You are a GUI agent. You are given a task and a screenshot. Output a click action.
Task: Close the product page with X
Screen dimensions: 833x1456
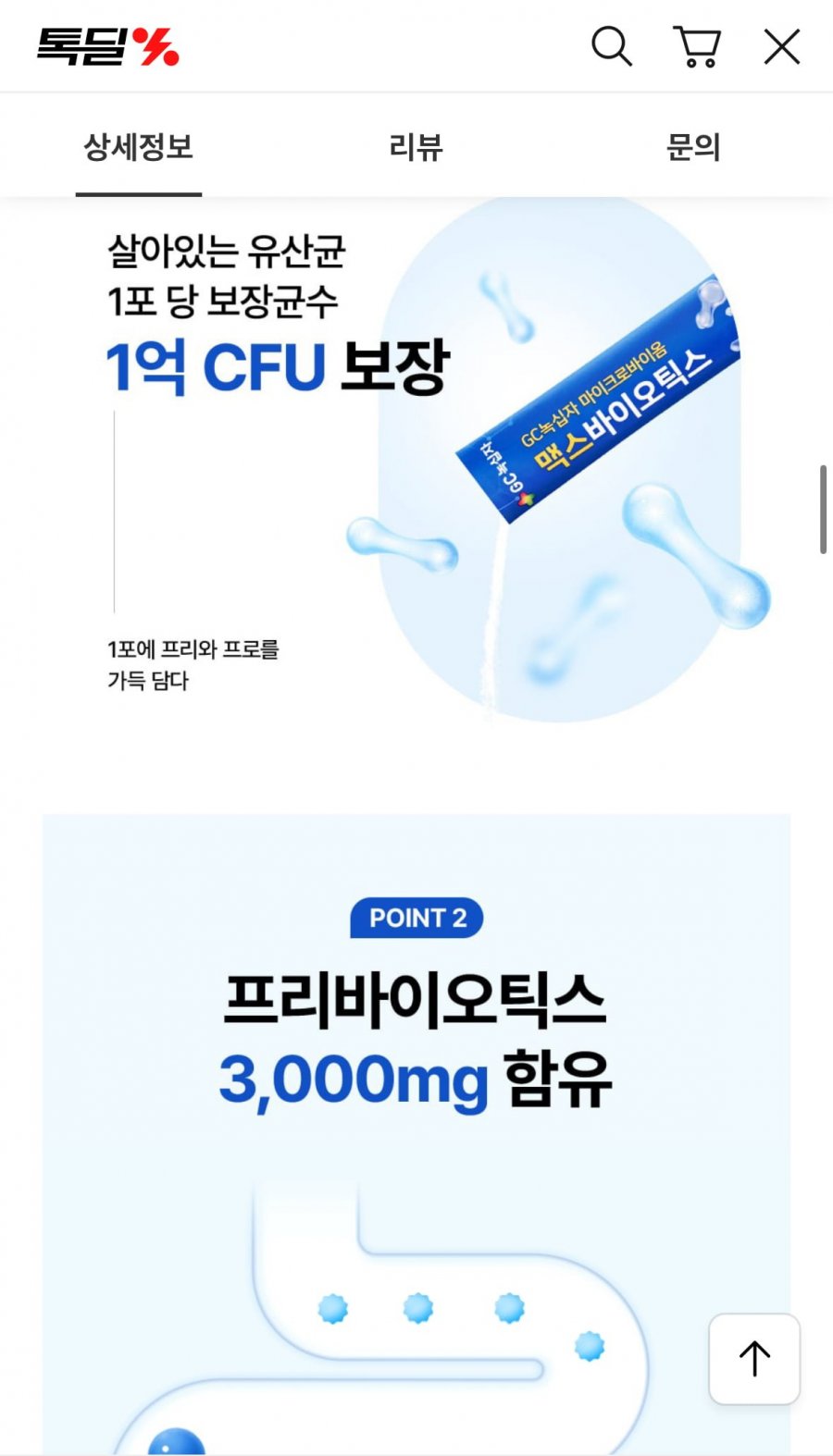click(x=782, y=46)
